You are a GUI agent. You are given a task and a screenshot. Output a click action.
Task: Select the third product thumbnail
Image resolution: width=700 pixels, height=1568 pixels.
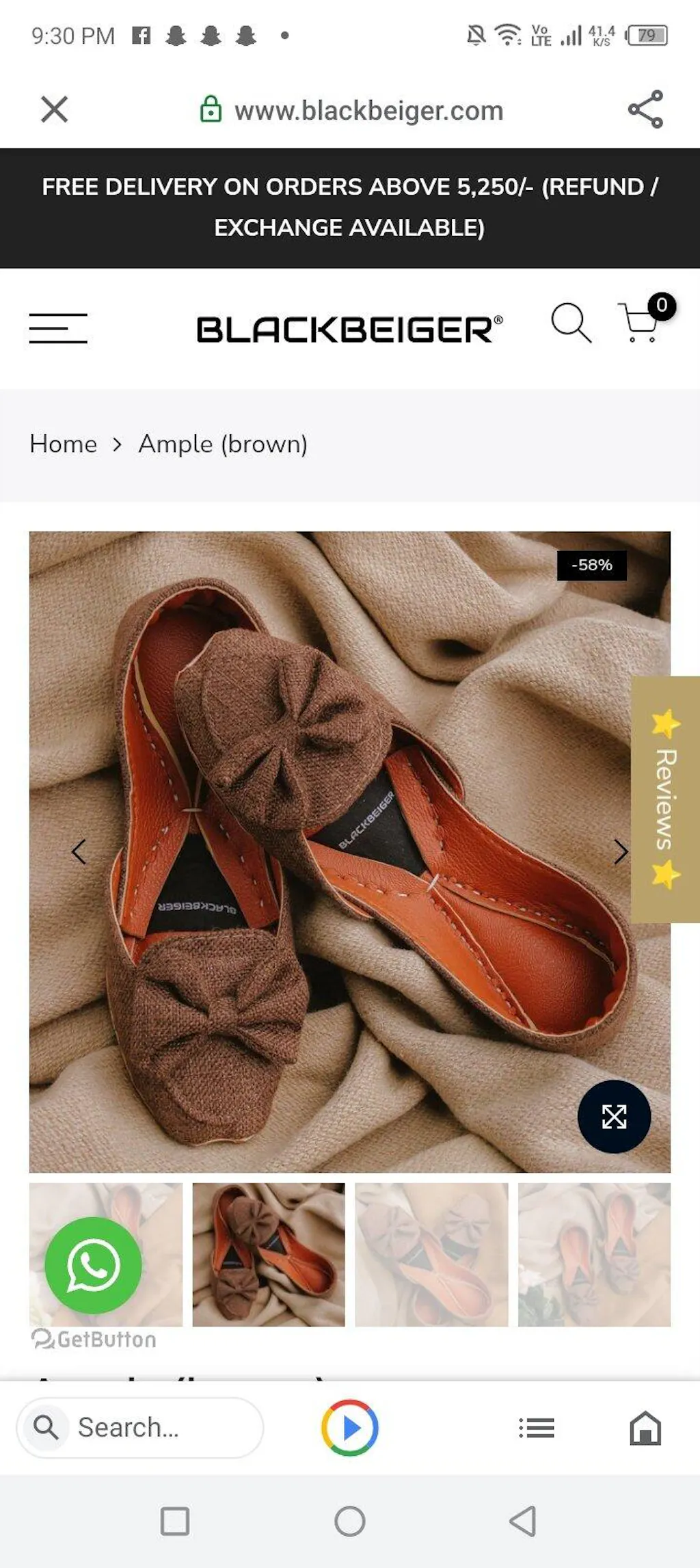pyautogui.click(x=431, y=1254)
